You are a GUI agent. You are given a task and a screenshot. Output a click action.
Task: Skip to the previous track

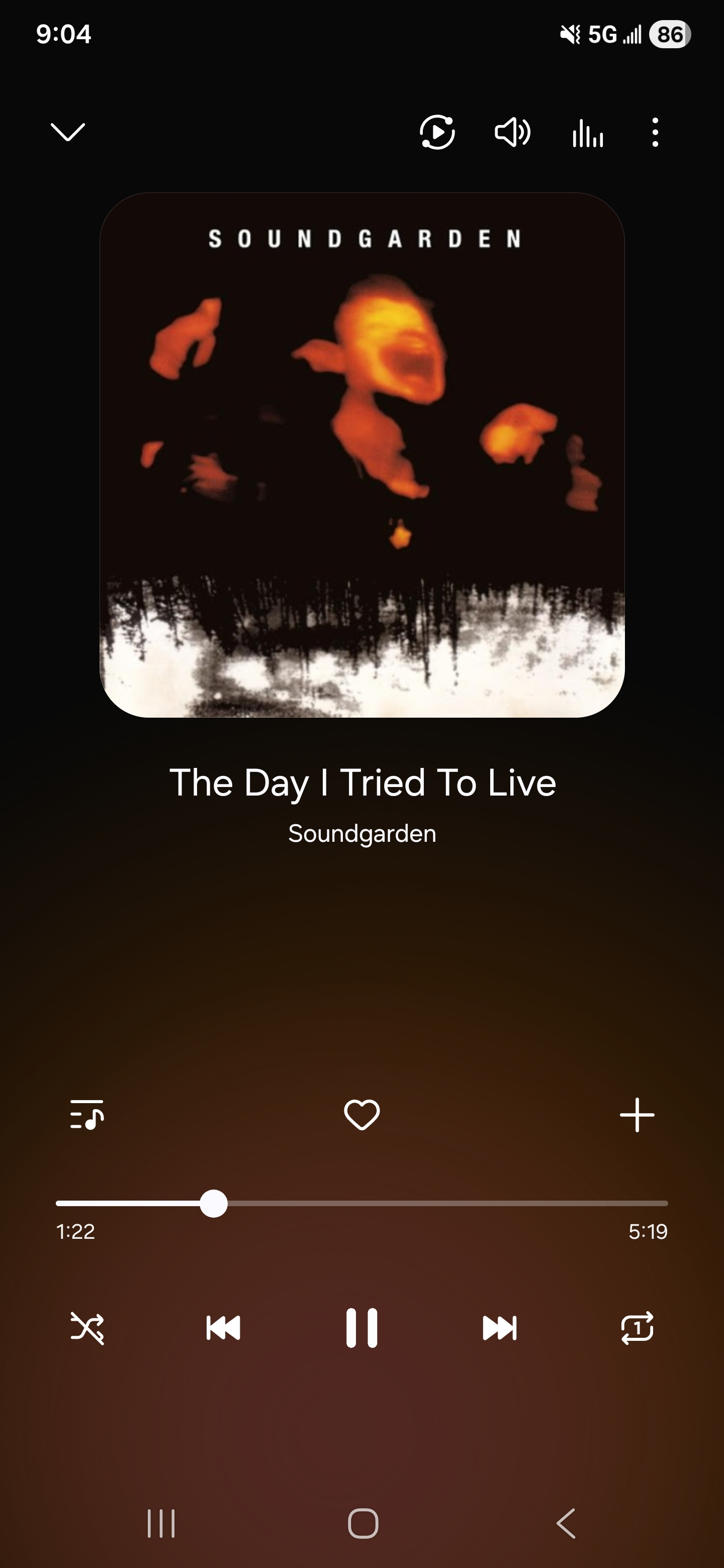pyautogui.click(x=223, y=1328)
